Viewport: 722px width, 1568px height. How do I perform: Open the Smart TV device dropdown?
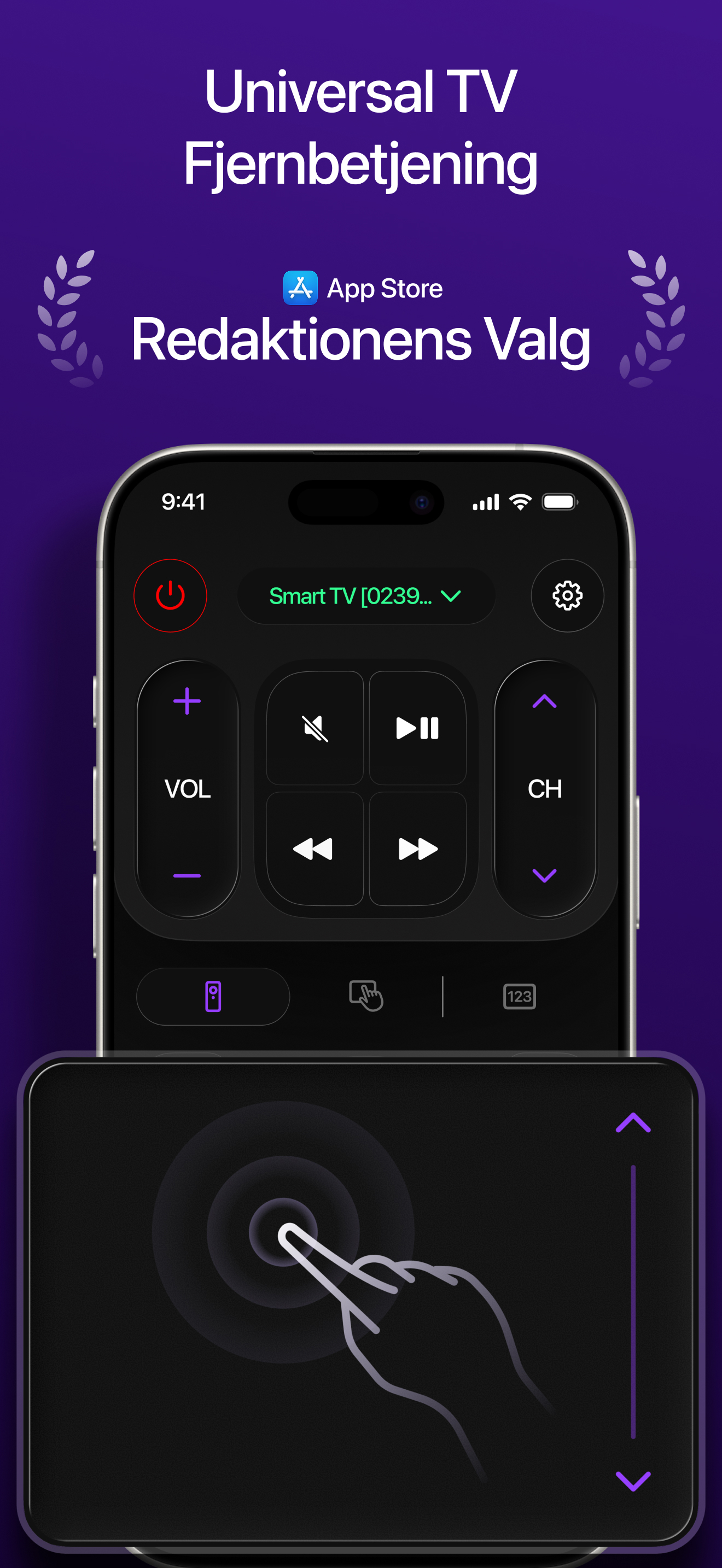tap(365, 596)
